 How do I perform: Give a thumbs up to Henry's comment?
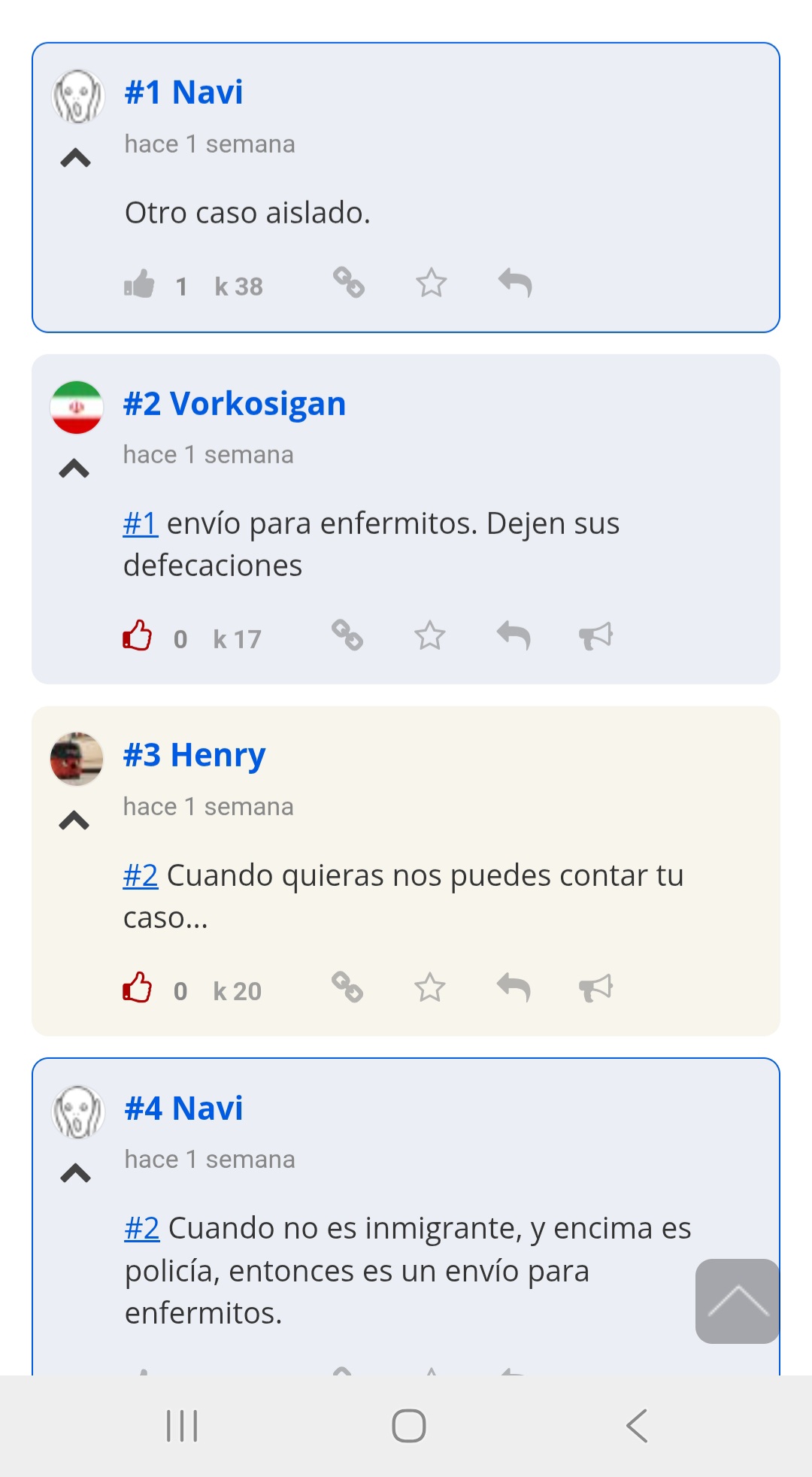(138, 987)
